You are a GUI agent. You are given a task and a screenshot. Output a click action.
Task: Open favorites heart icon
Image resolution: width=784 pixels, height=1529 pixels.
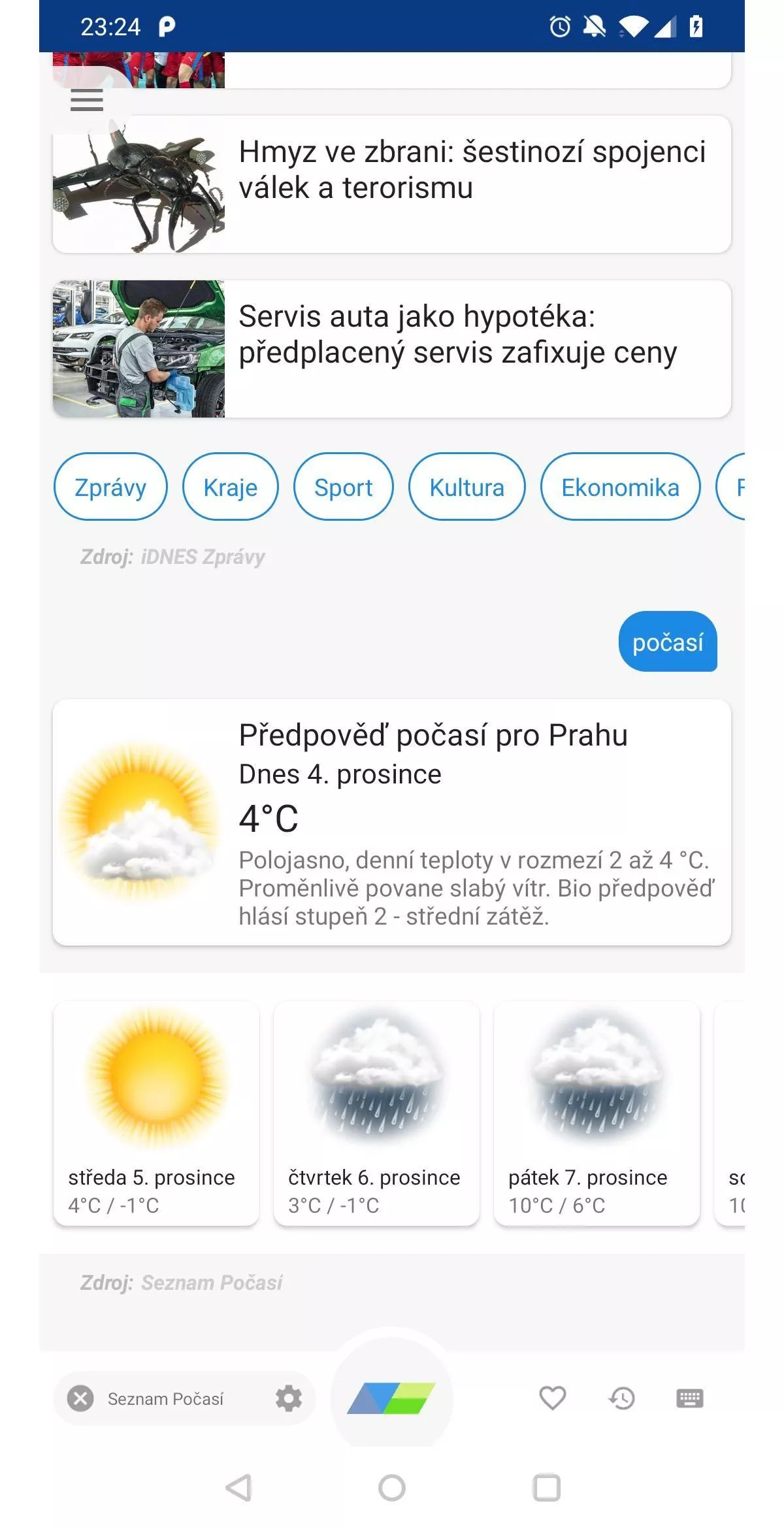click(x=552, y=1398)
